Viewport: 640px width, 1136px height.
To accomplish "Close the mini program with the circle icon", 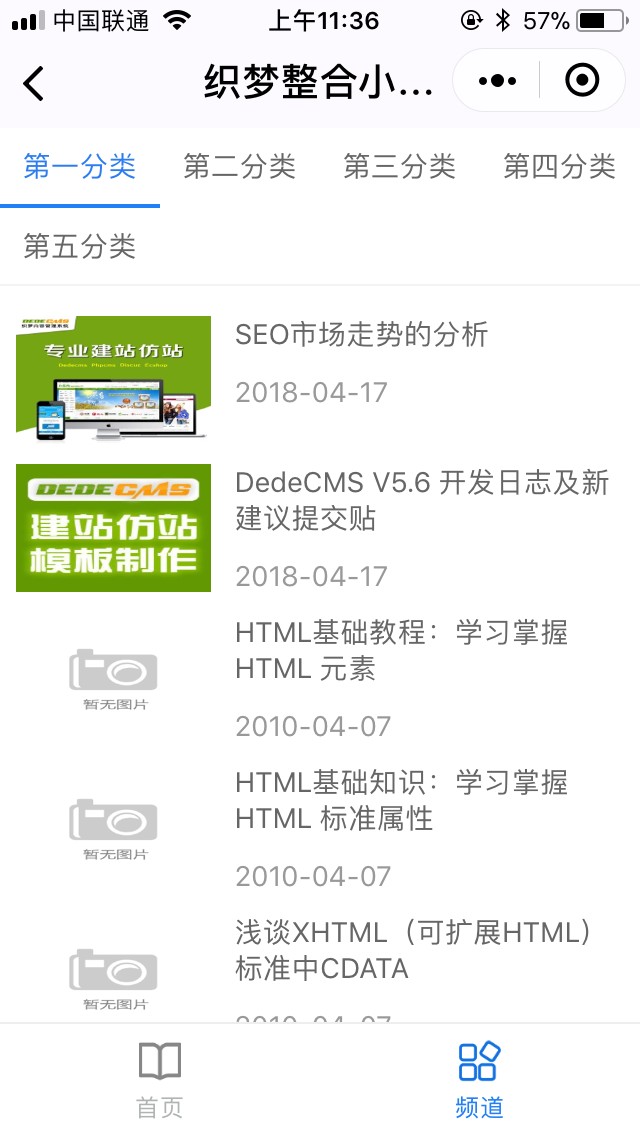I will (x=582, y=80).
